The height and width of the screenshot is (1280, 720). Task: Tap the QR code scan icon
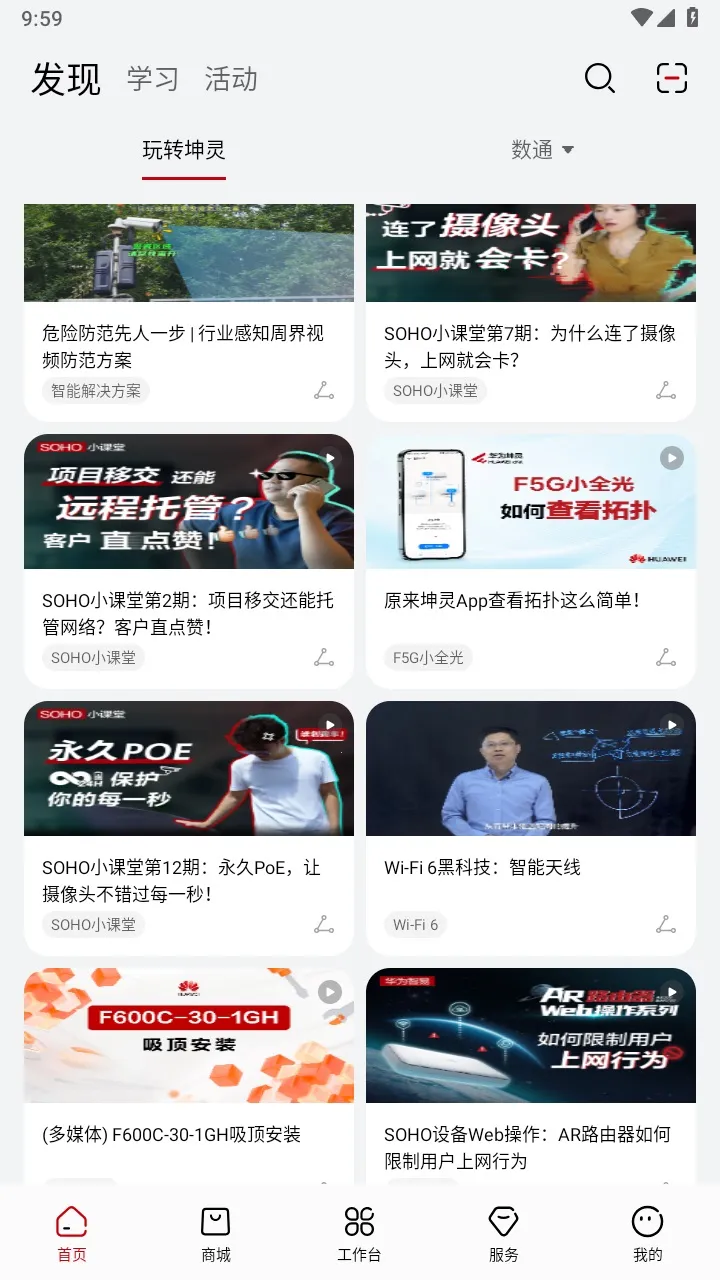pos(671,78)
